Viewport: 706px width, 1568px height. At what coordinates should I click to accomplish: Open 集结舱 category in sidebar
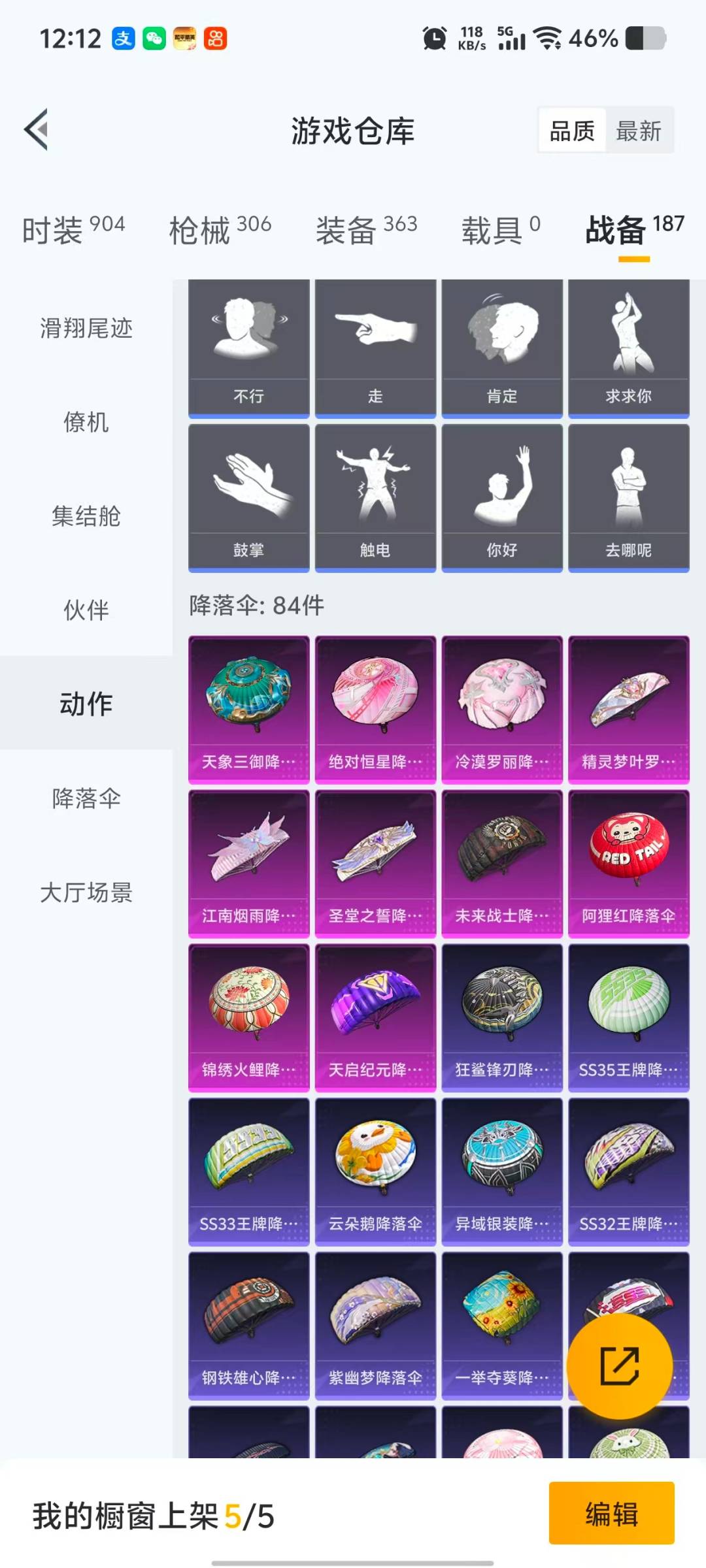pos(86,516)
